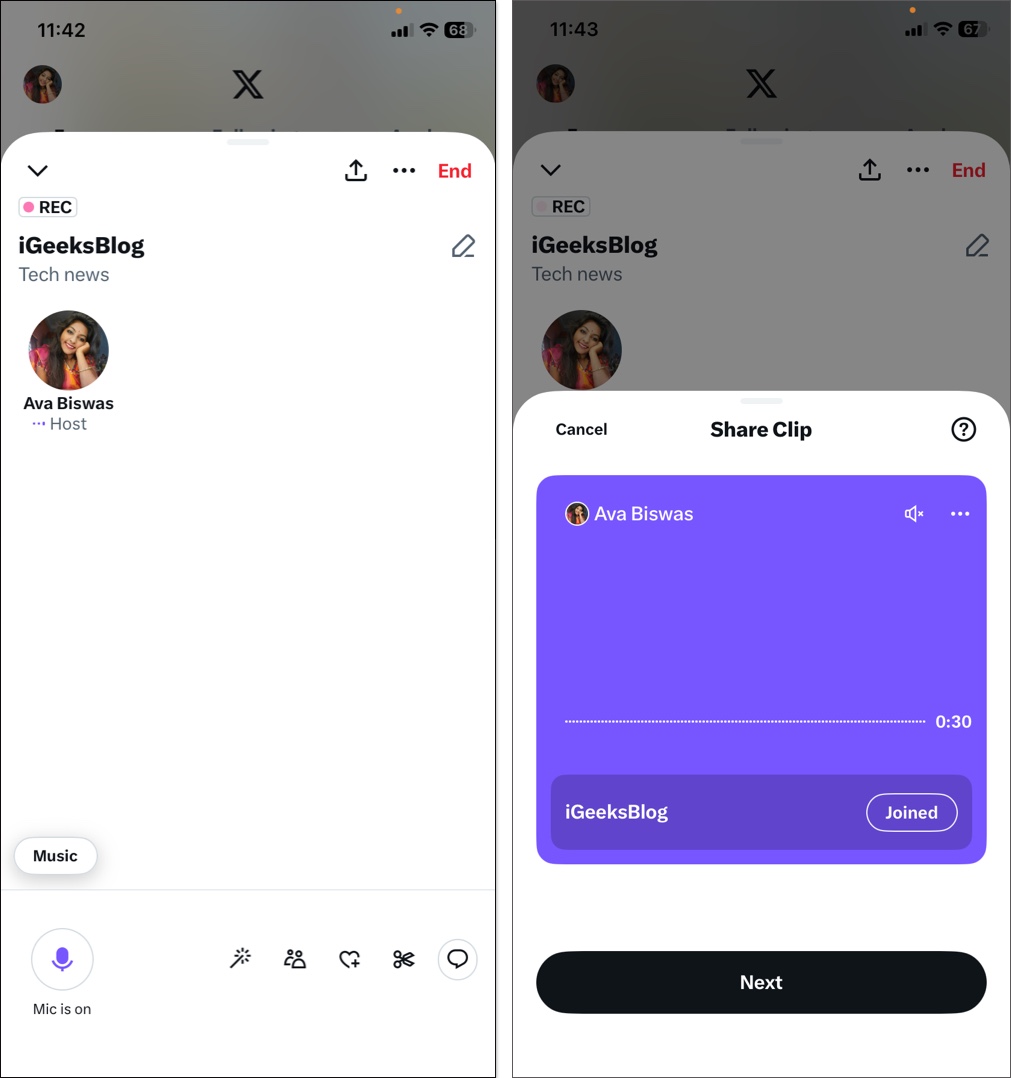Toggle the REC recording indicator
This screenshot has width=1011, height=1078.
pyautogui.click(x=47, y=207)
